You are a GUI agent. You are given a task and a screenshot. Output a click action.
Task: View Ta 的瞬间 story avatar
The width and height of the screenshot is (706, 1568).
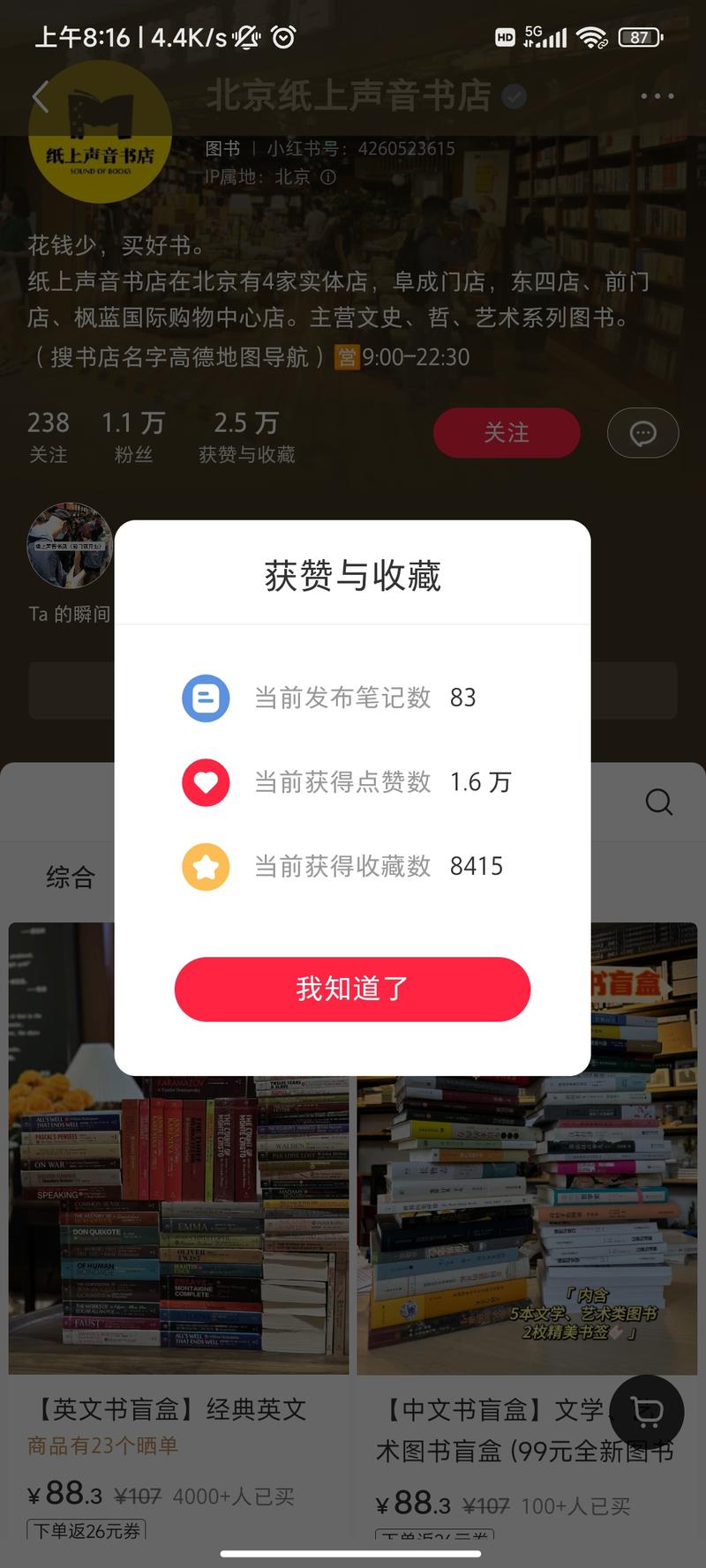tap(69, 546)
